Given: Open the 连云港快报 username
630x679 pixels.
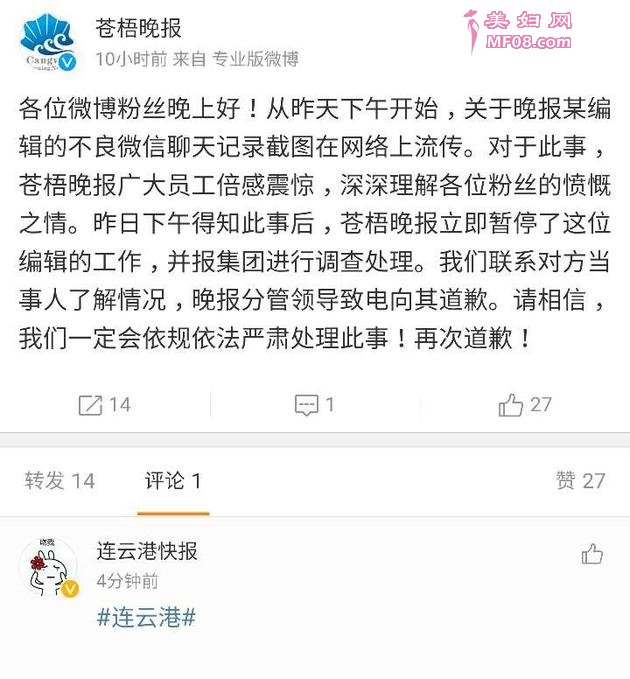Looking at the screenshot, I should (x=147, y=551).
